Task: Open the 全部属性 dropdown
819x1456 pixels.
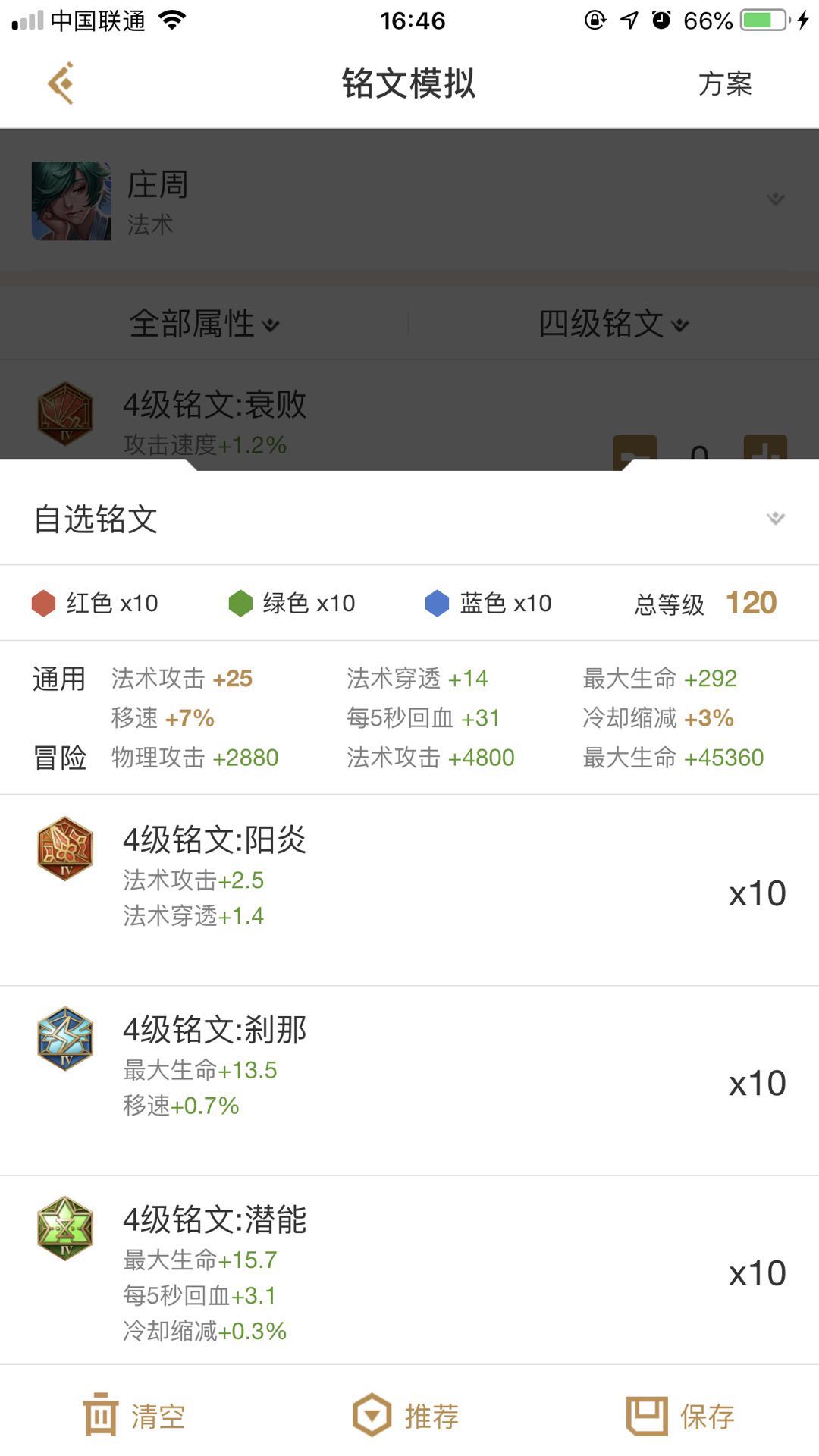Action: 205,323
